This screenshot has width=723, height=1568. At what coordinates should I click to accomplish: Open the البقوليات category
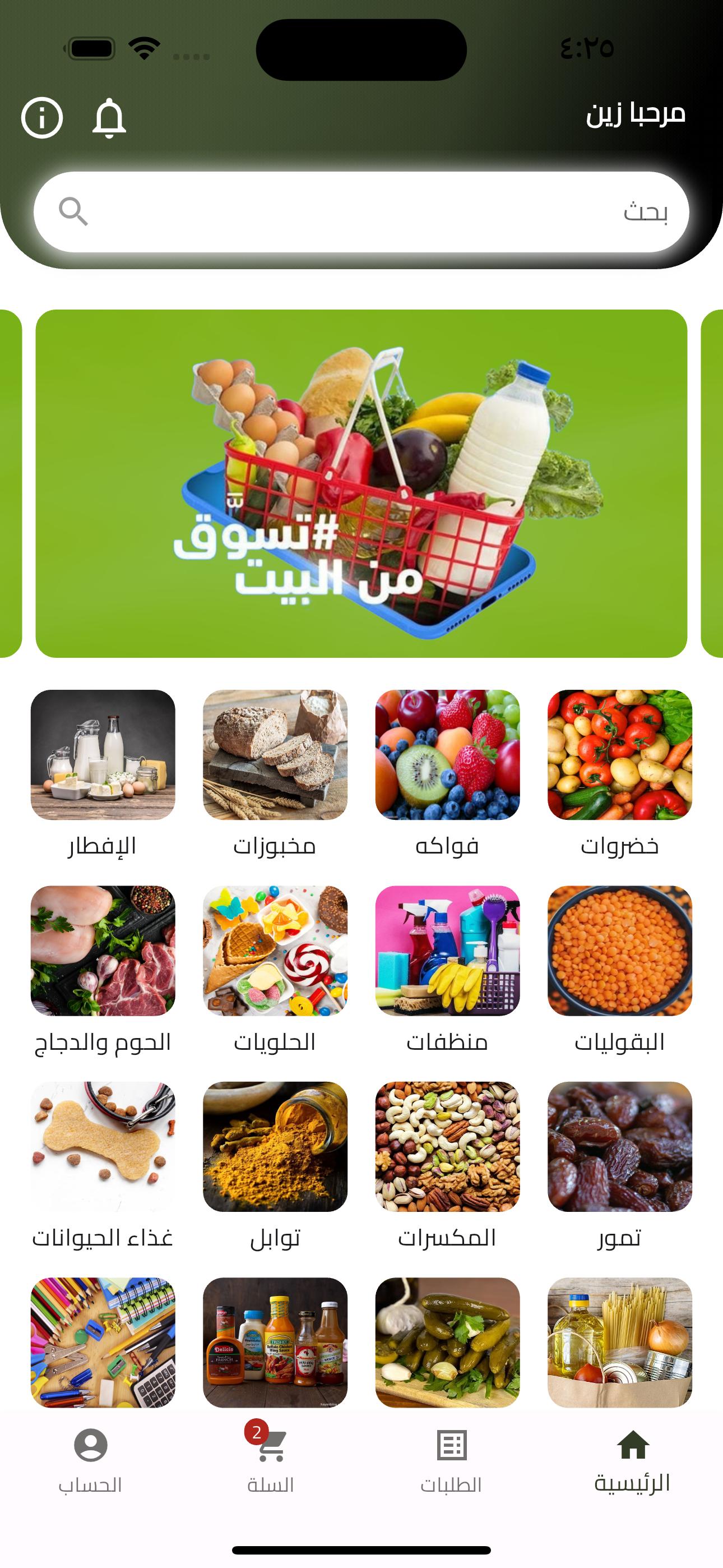[x=619, y=970]
